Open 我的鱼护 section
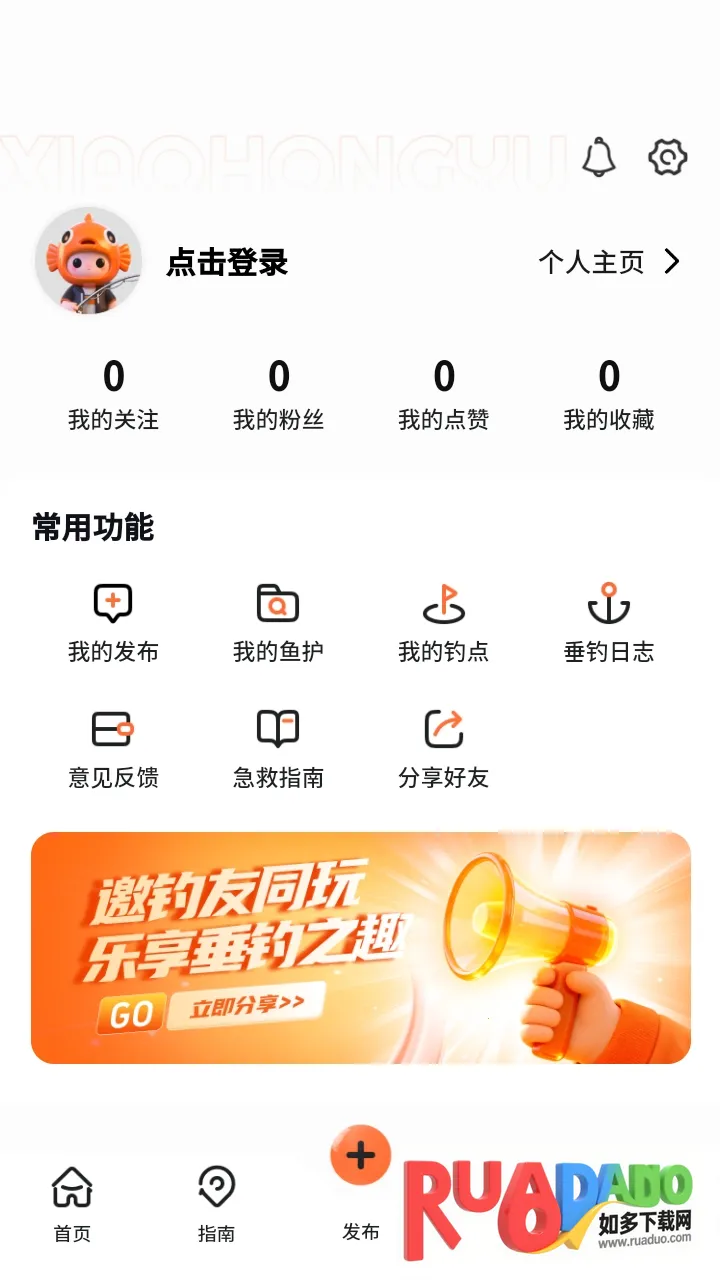The width and height of the screenshot is (720, 1280). (278, 624)
